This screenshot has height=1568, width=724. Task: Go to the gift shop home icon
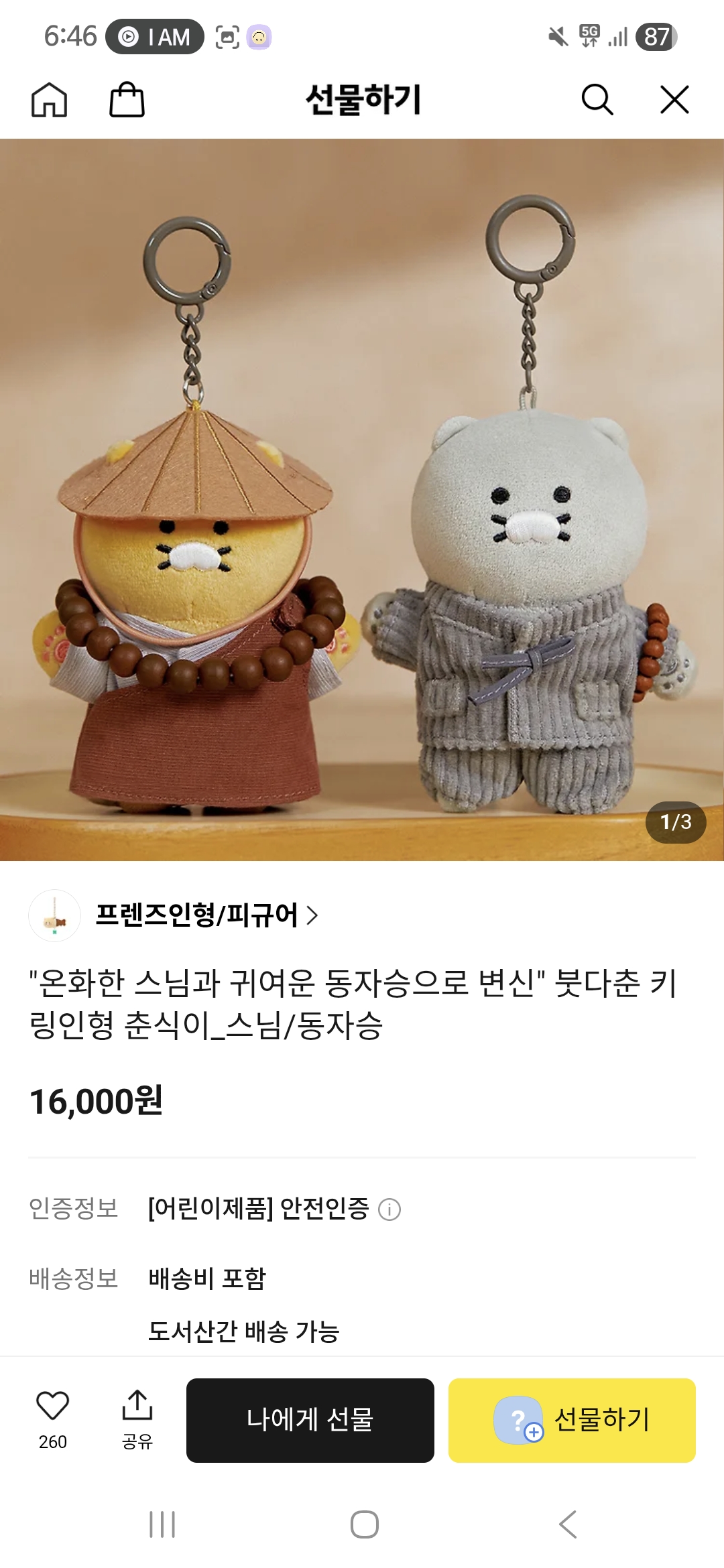tap(50, 100)
